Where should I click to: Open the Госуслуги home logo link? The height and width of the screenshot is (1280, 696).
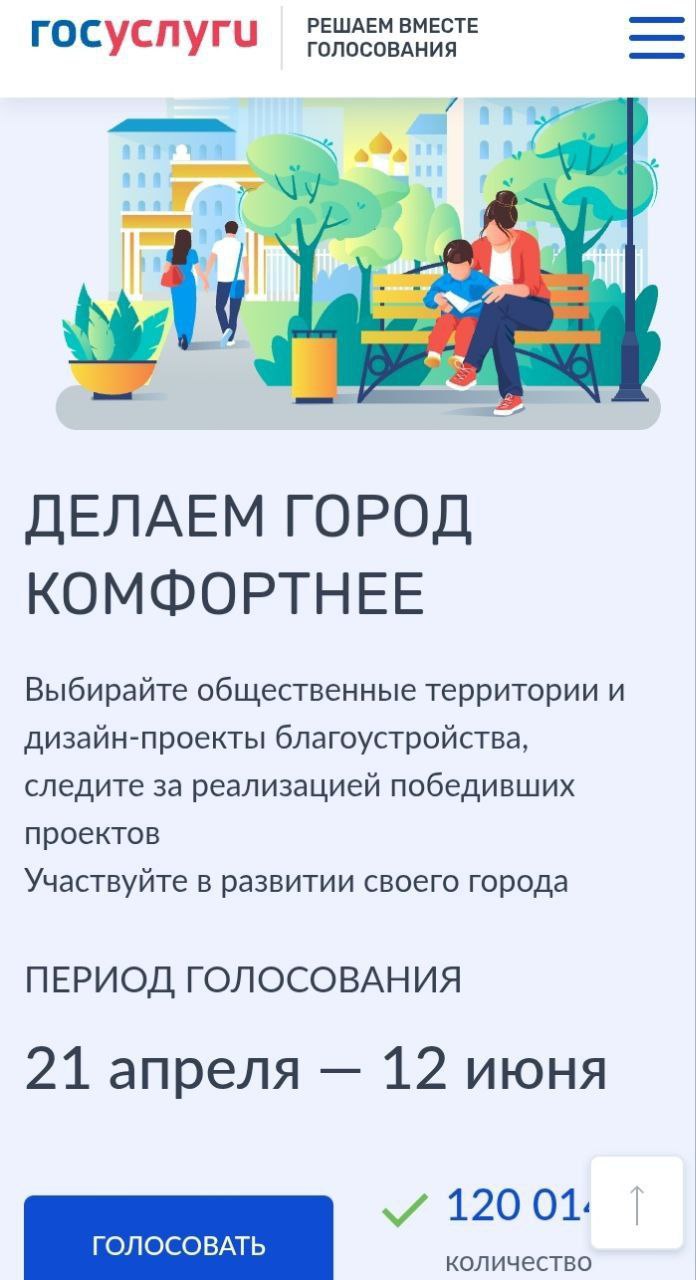point(144,35)
